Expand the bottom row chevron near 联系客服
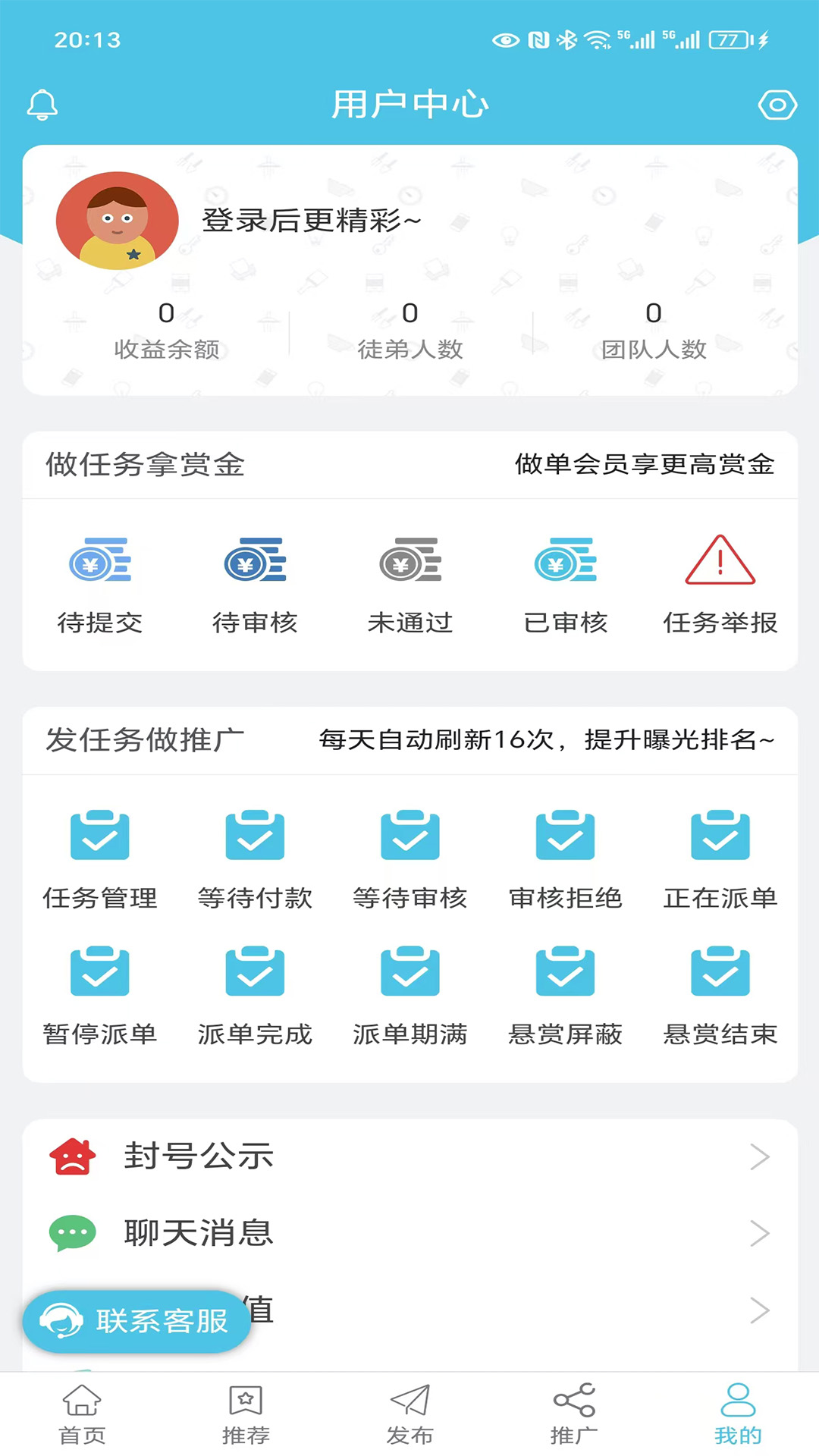819x1456 pixels. pos(759,1310)
